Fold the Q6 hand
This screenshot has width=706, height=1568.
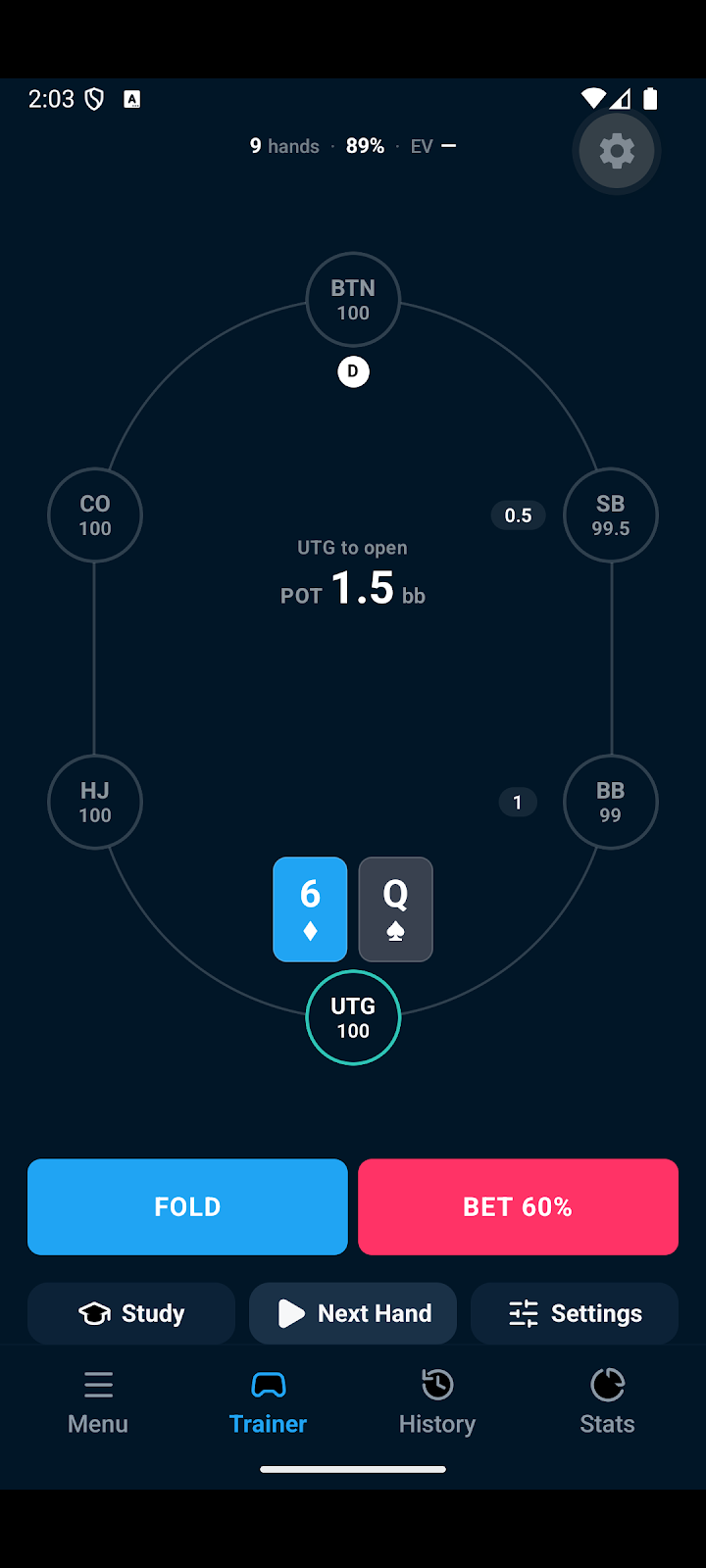[187, 1206]
